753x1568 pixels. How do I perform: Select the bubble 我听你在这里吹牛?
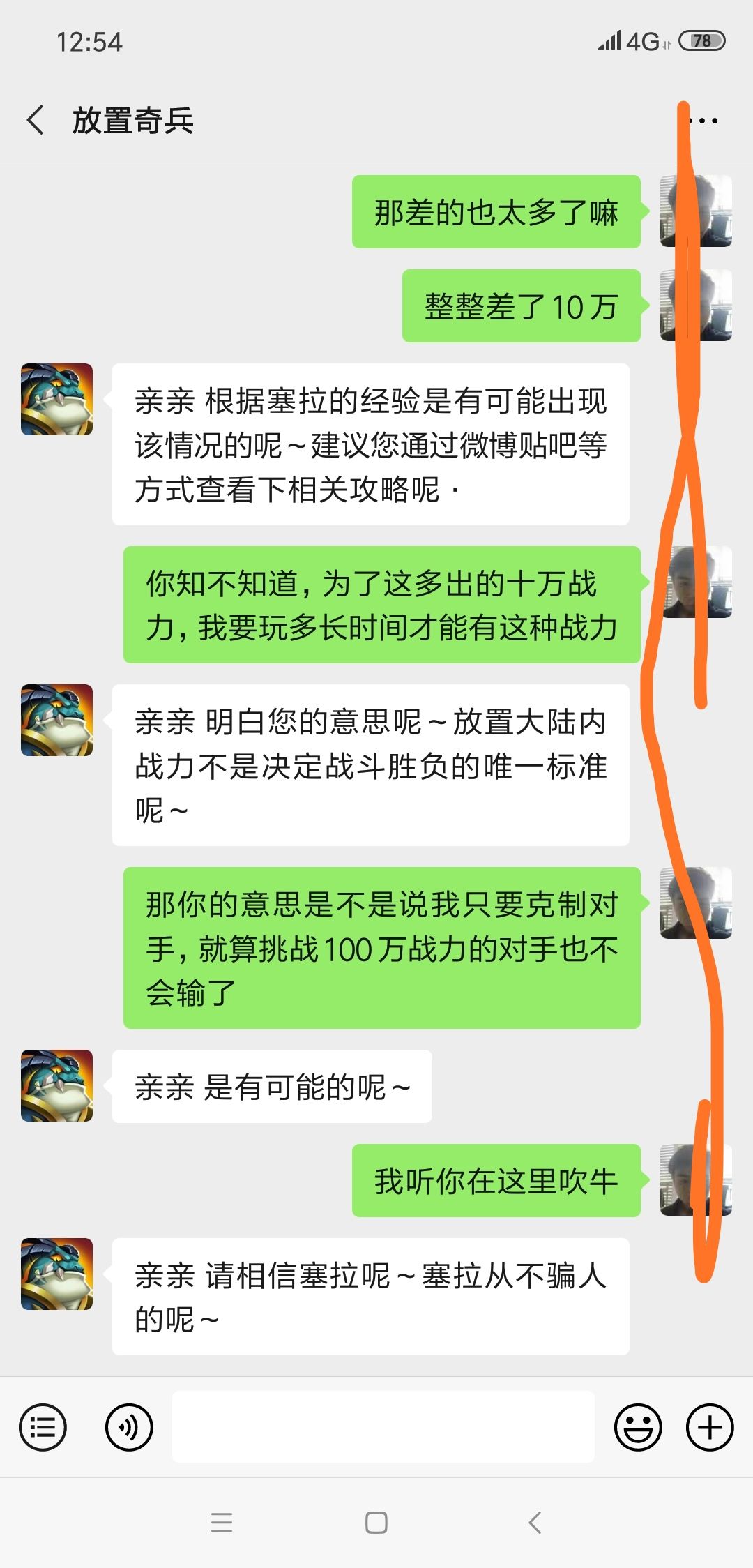click(x=496, y=1180)
